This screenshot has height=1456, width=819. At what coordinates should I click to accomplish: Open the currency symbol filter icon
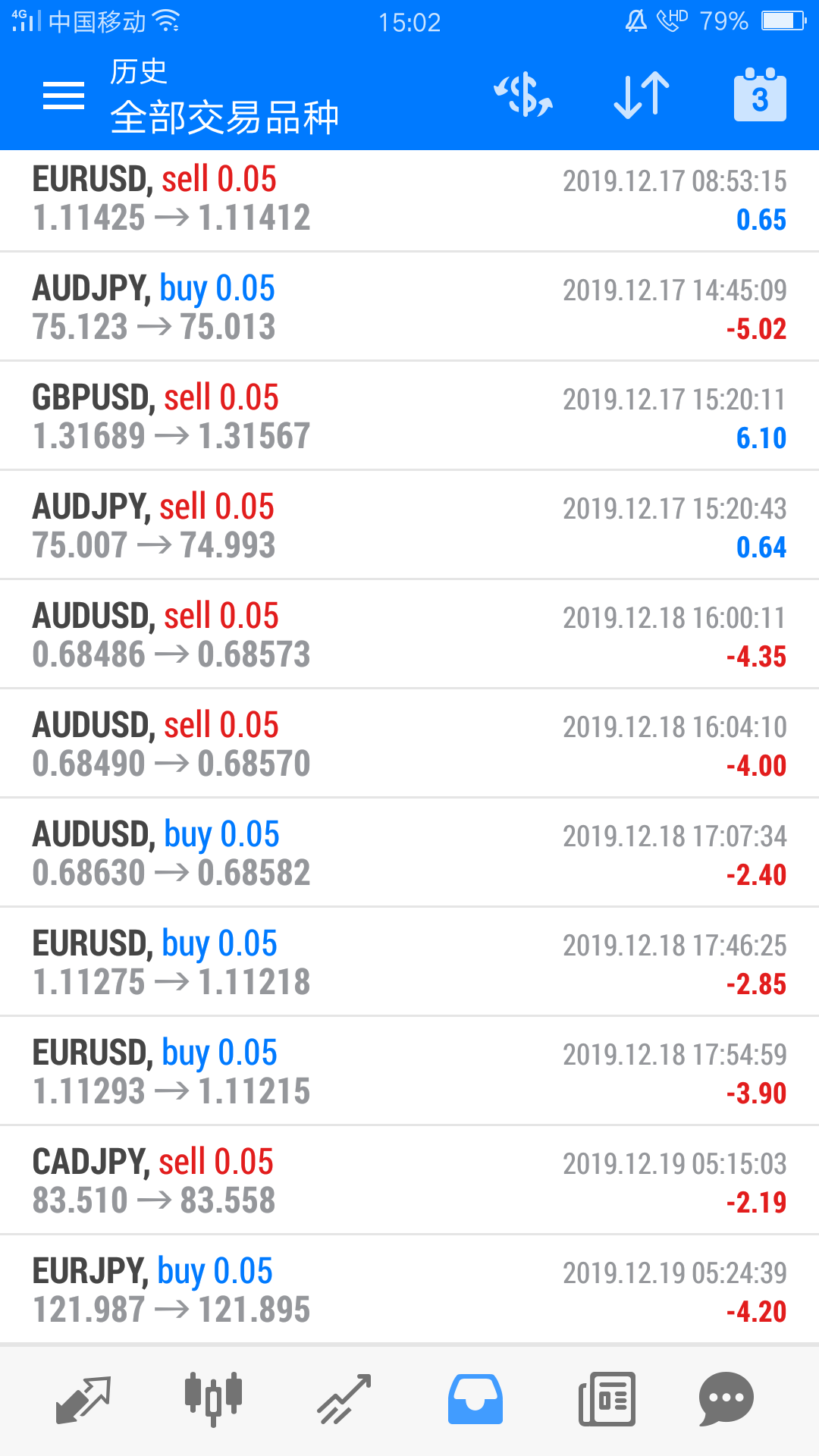click(523, 96)
